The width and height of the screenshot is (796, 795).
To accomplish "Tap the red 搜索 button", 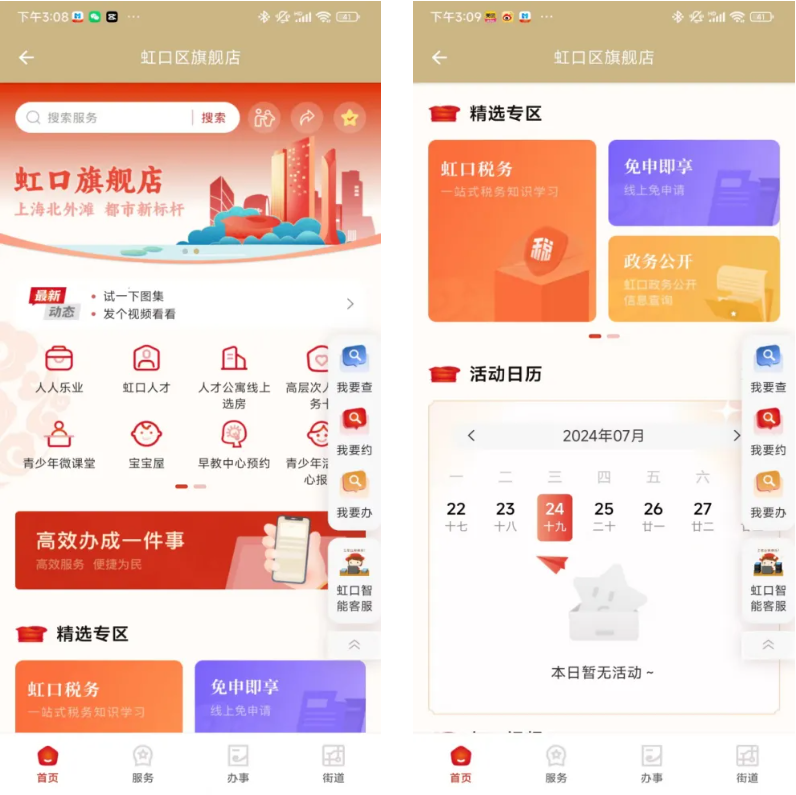I will pyautogui.click(x=213, y=118).
